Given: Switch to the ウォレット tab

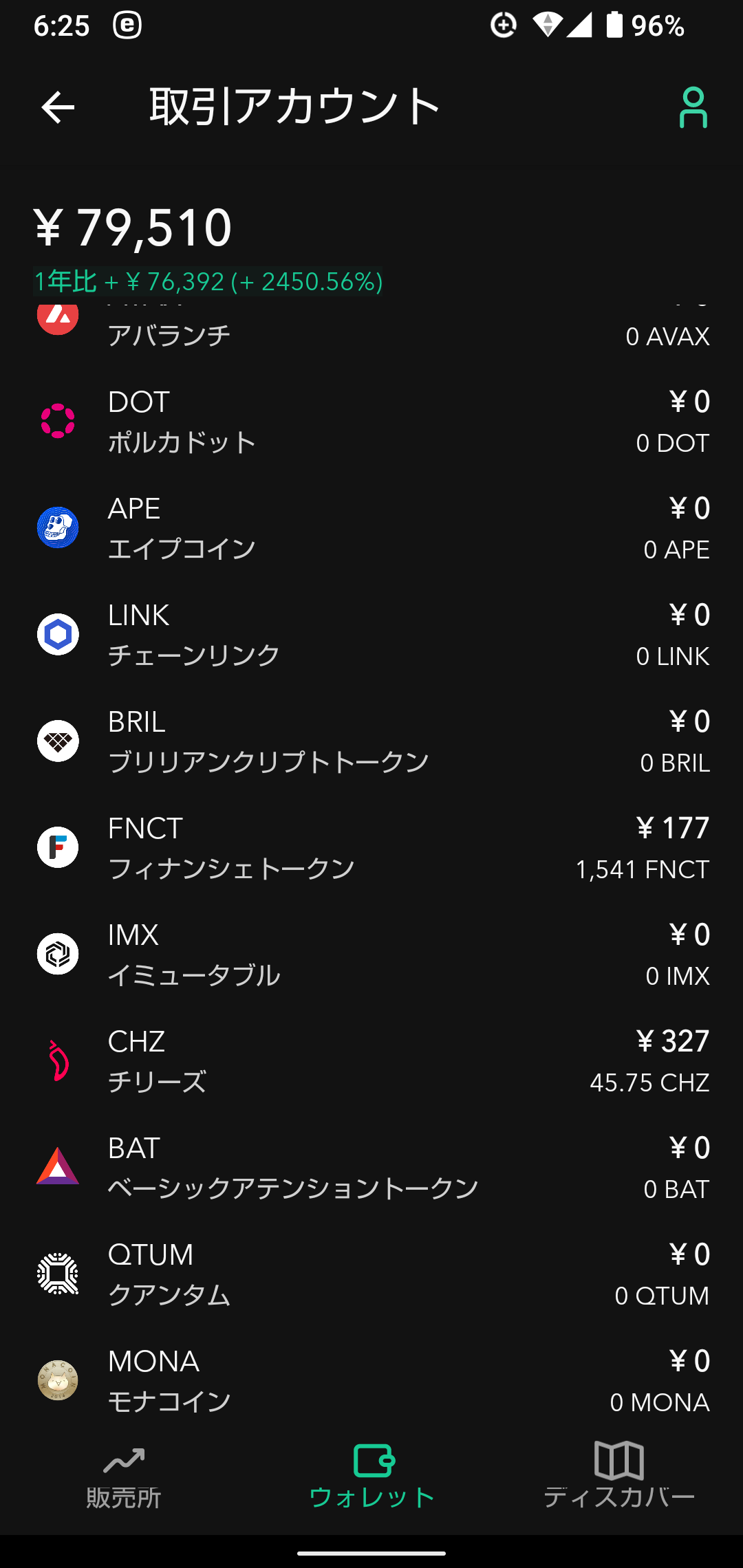Looking at the screenshot, I should (x=371, y=1475).
